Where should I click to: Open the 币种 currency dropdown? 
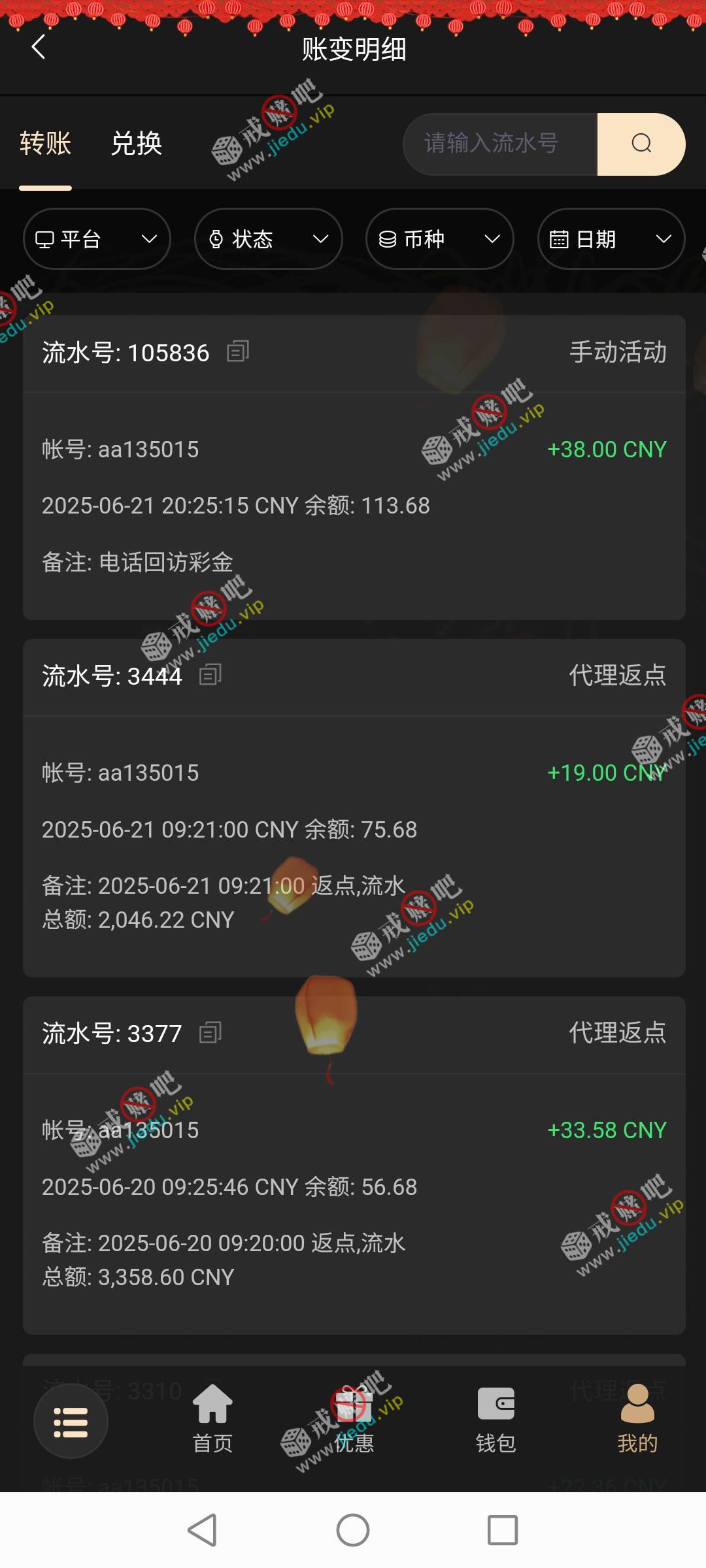pyautogui.click(x=439, y=239)
